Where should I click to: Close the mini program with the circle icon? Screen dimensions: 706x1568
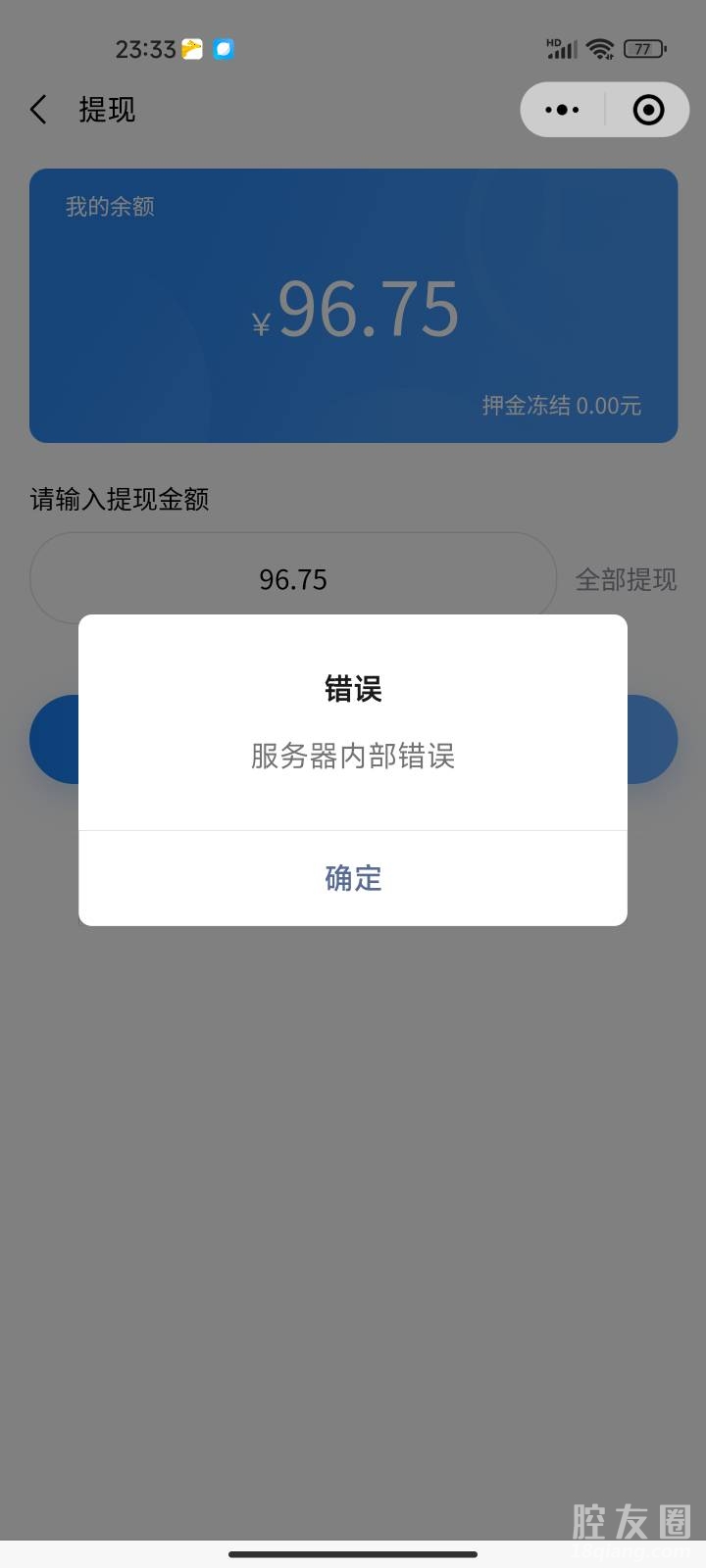tap(648, 110)
